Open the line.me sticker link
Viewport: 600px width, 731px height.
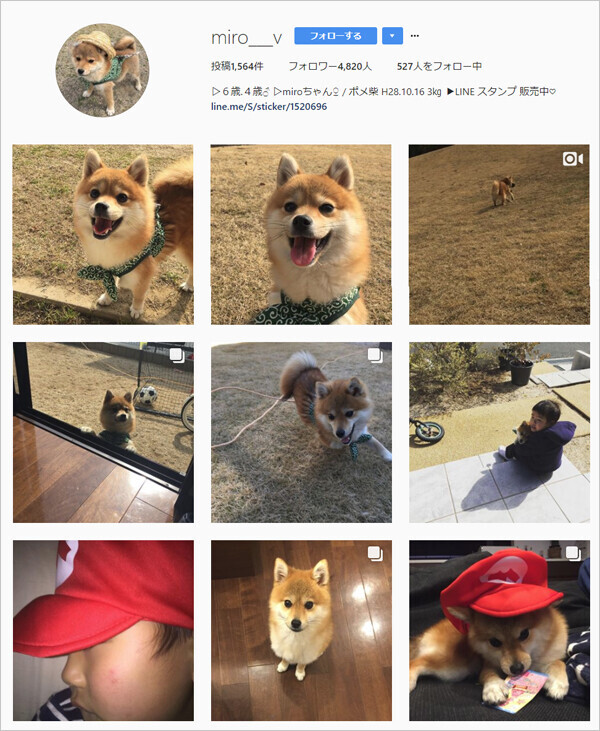tap(269, 106)
